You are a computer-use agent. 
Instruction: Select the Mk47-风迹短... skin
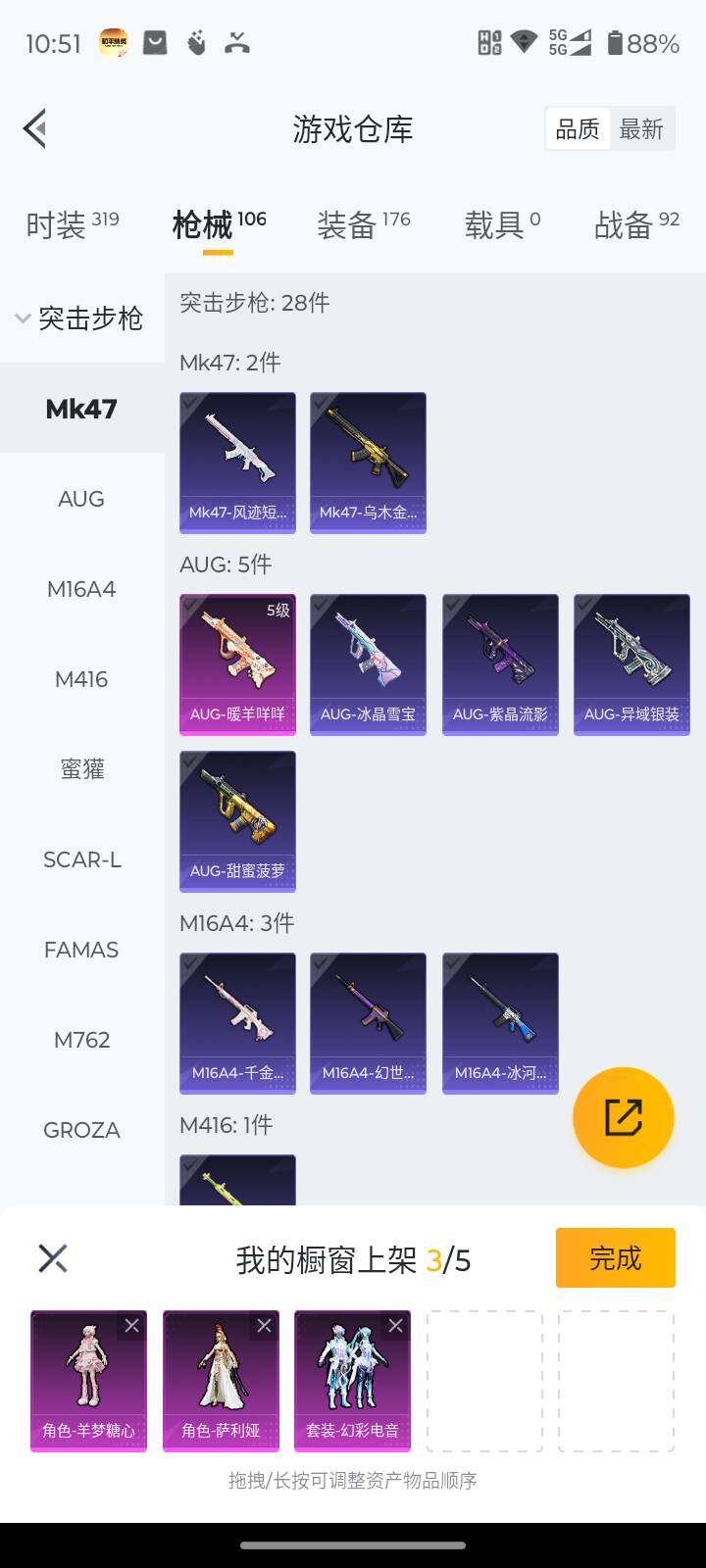coord(237,463)
